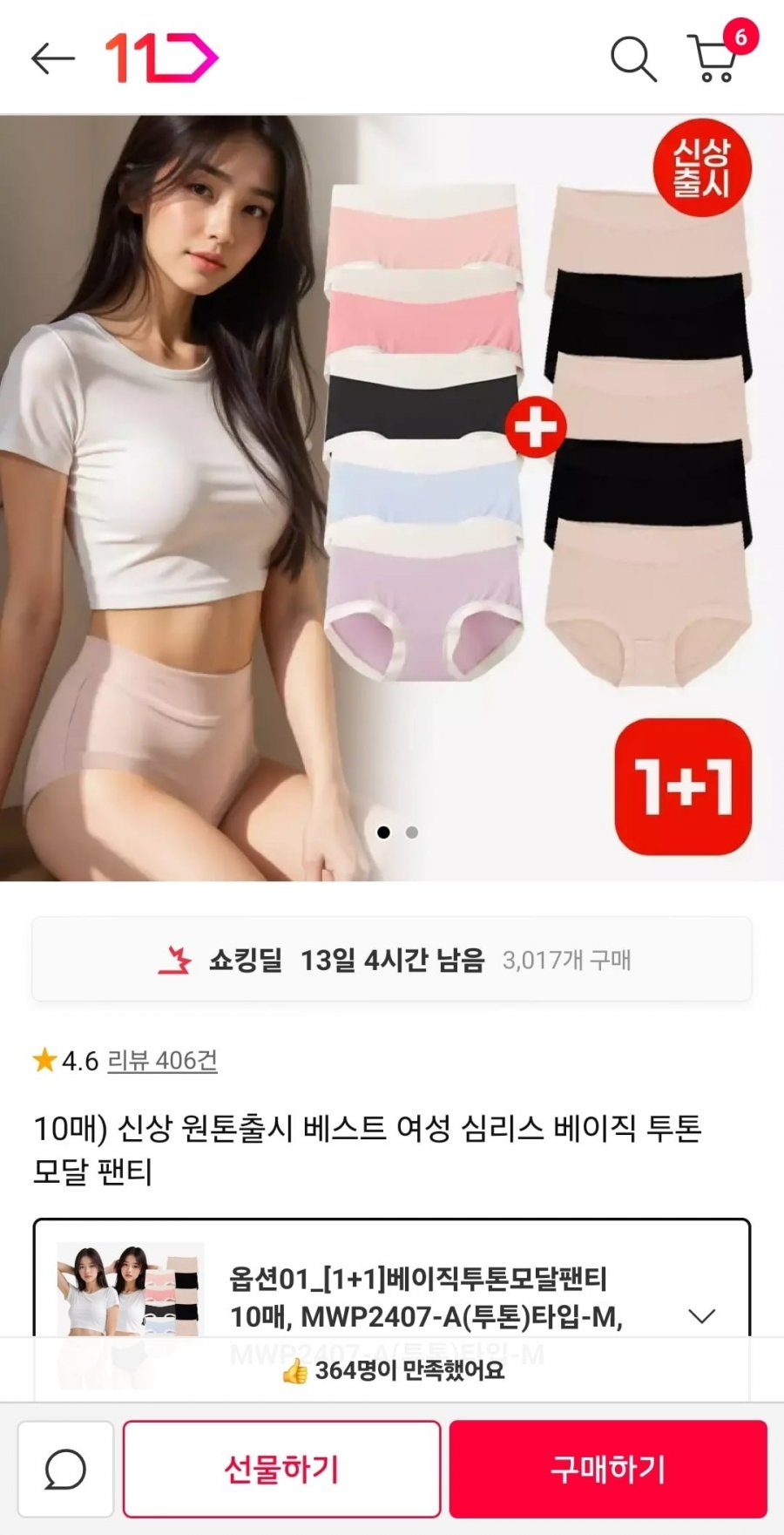Tap 선물하기 to send as gift

point(281,1470)
